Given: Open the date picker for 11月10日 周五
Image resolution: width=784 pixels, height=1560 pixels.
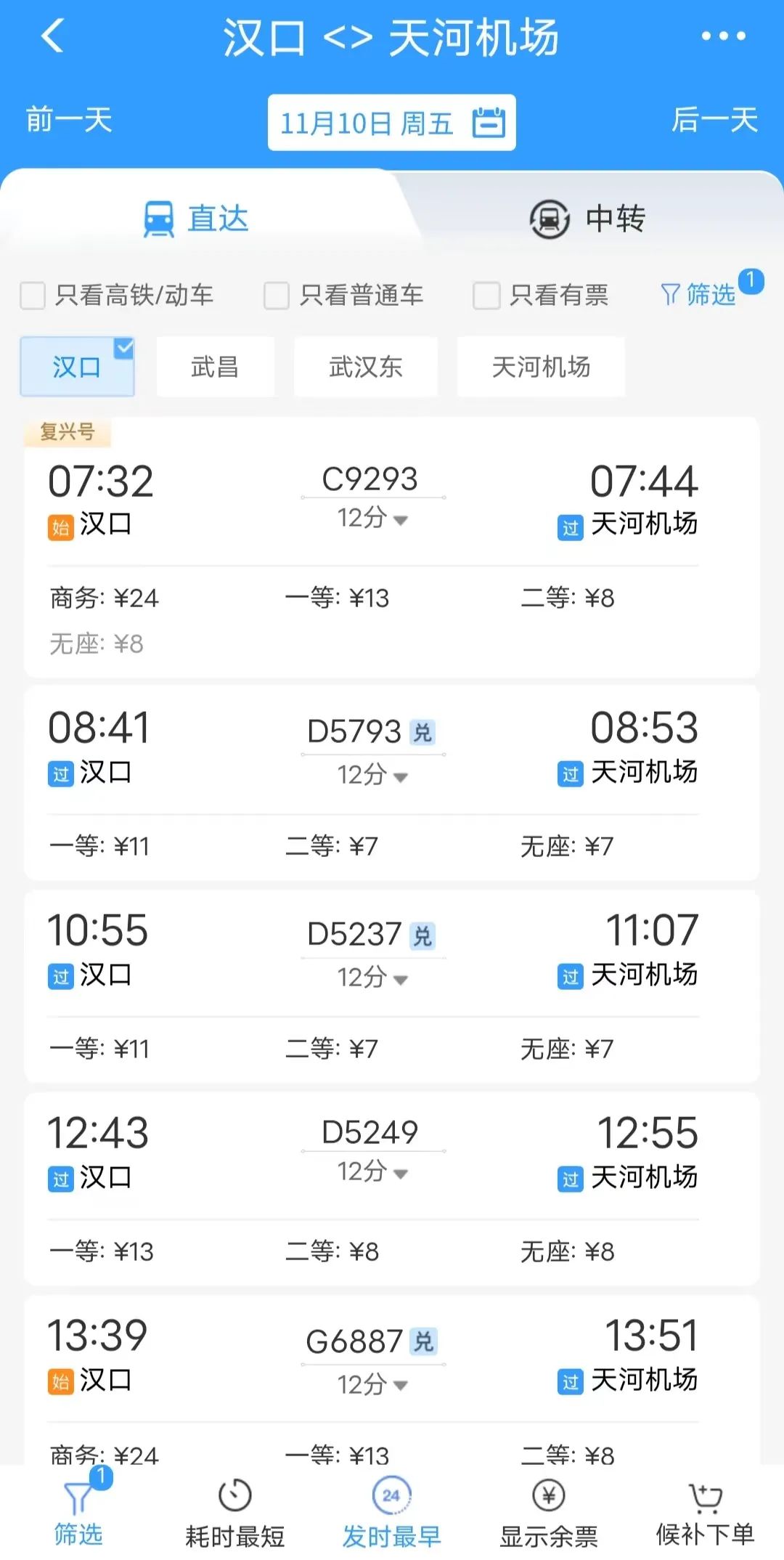Looking at the screenshot, I should 391,123.
